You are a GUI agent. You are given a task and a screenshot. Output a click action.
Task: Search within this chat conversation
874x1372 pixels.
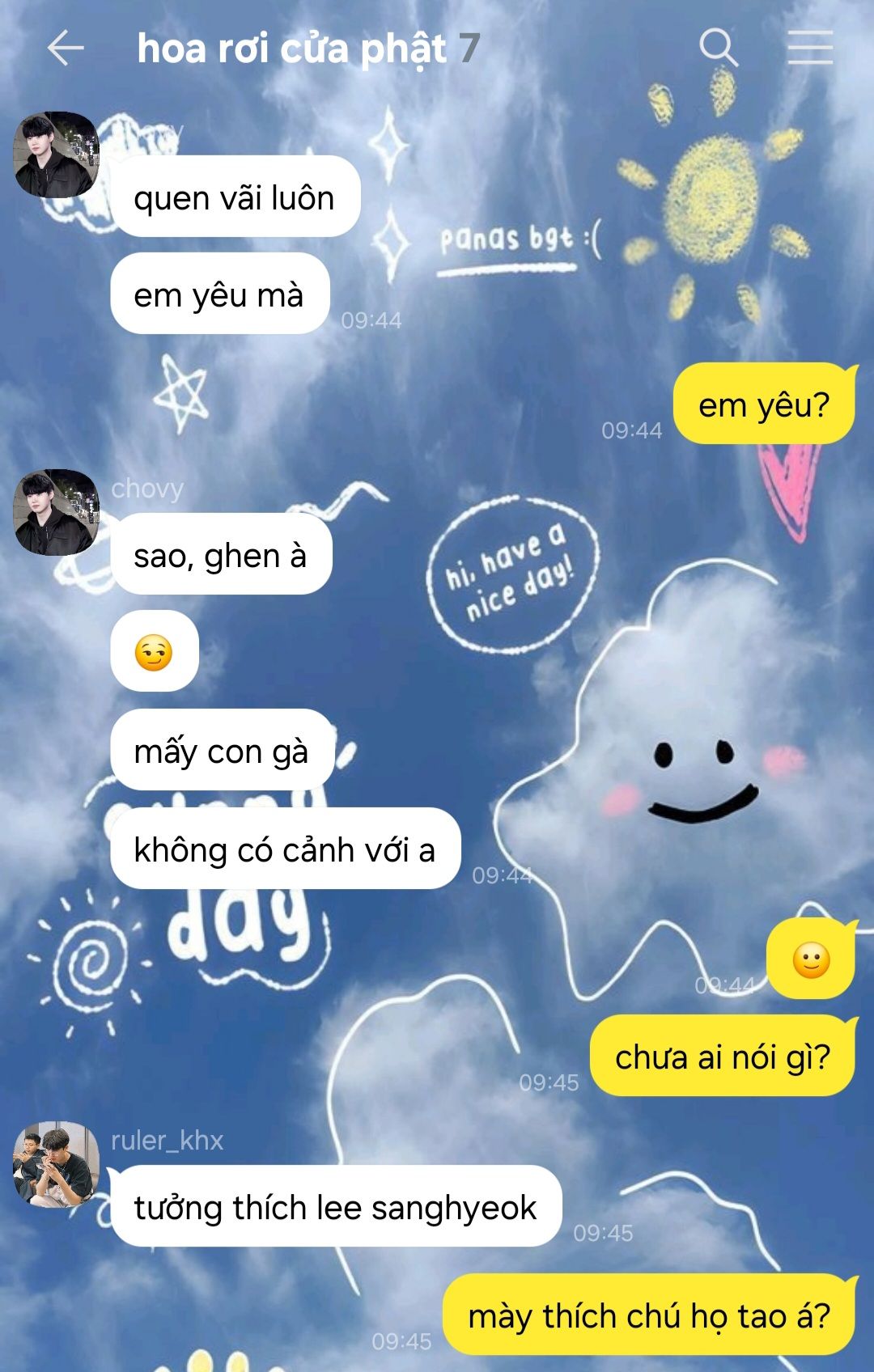718,48
